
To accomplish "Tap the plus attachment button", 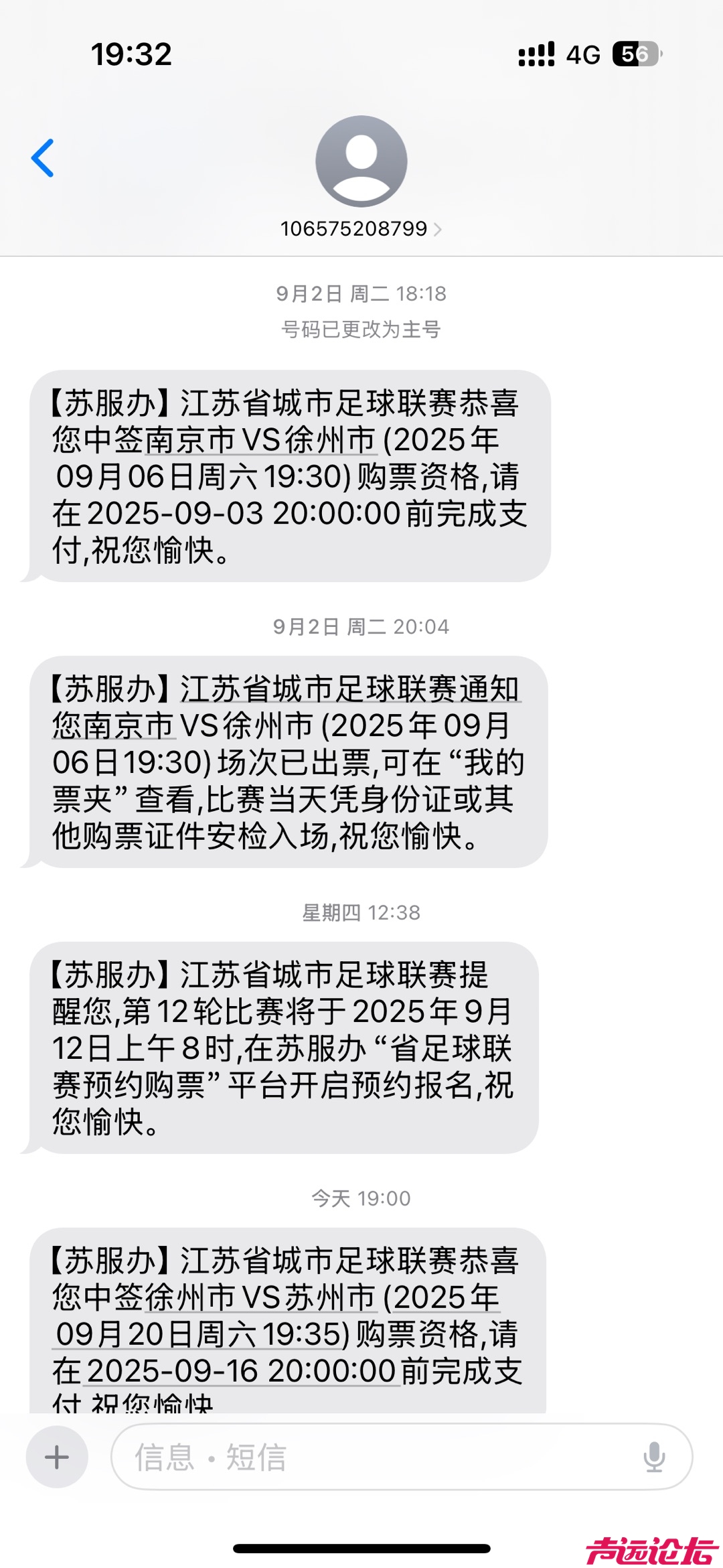I will (x=57, y=1457).
